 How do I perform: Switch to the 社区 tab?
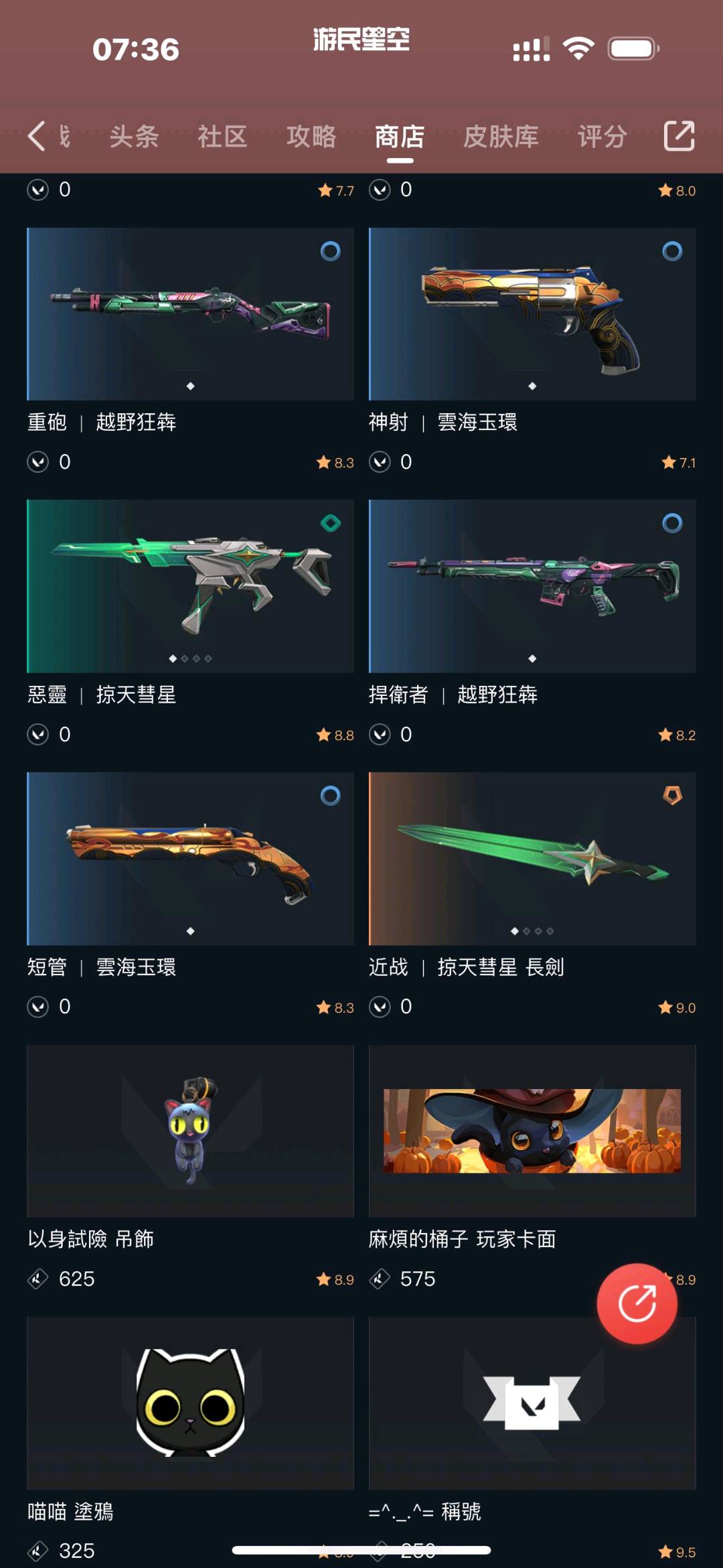[x=222, y=137]
